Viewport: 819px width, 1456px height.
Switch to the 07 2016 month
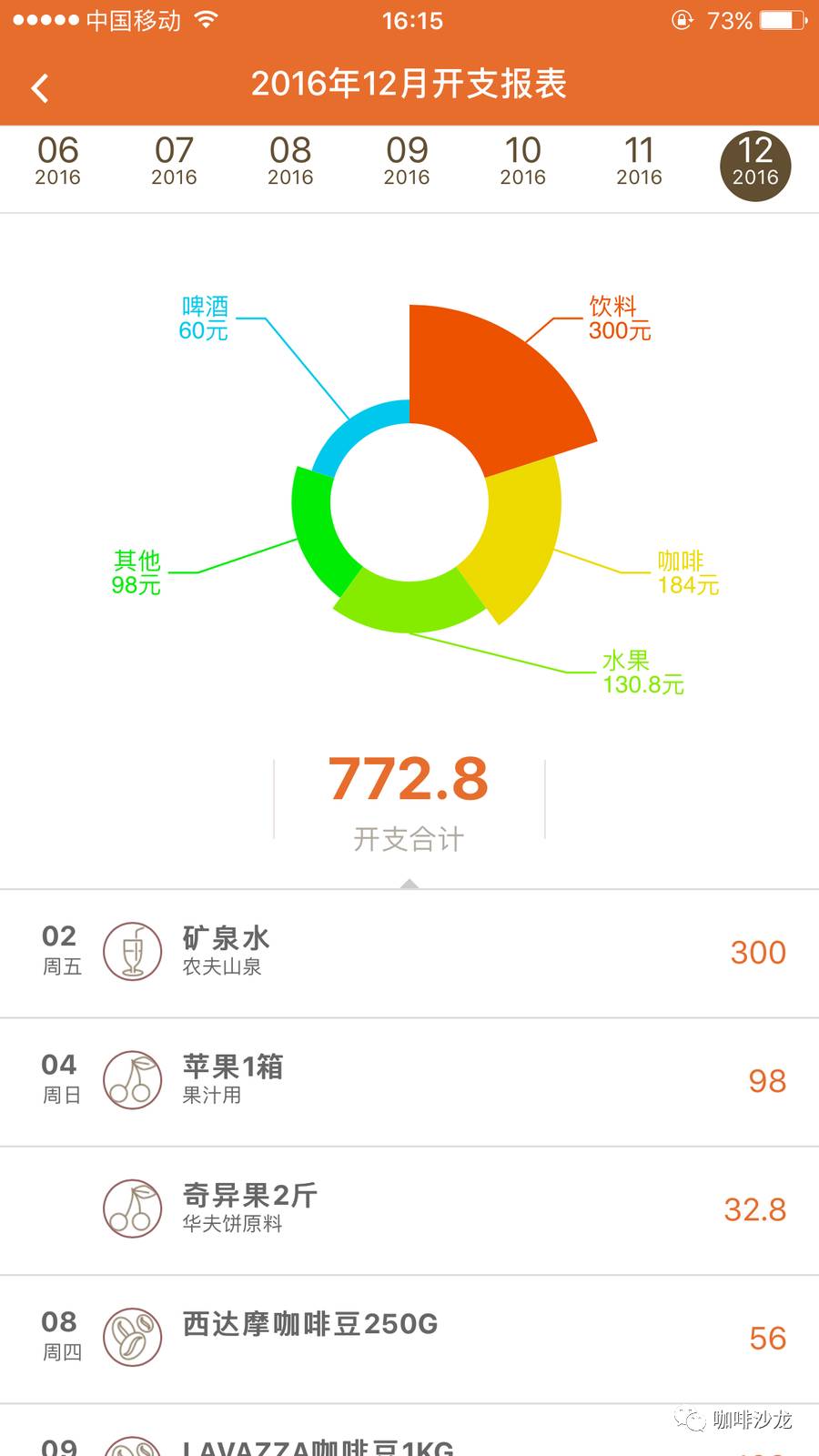click(x=174, y=161)
